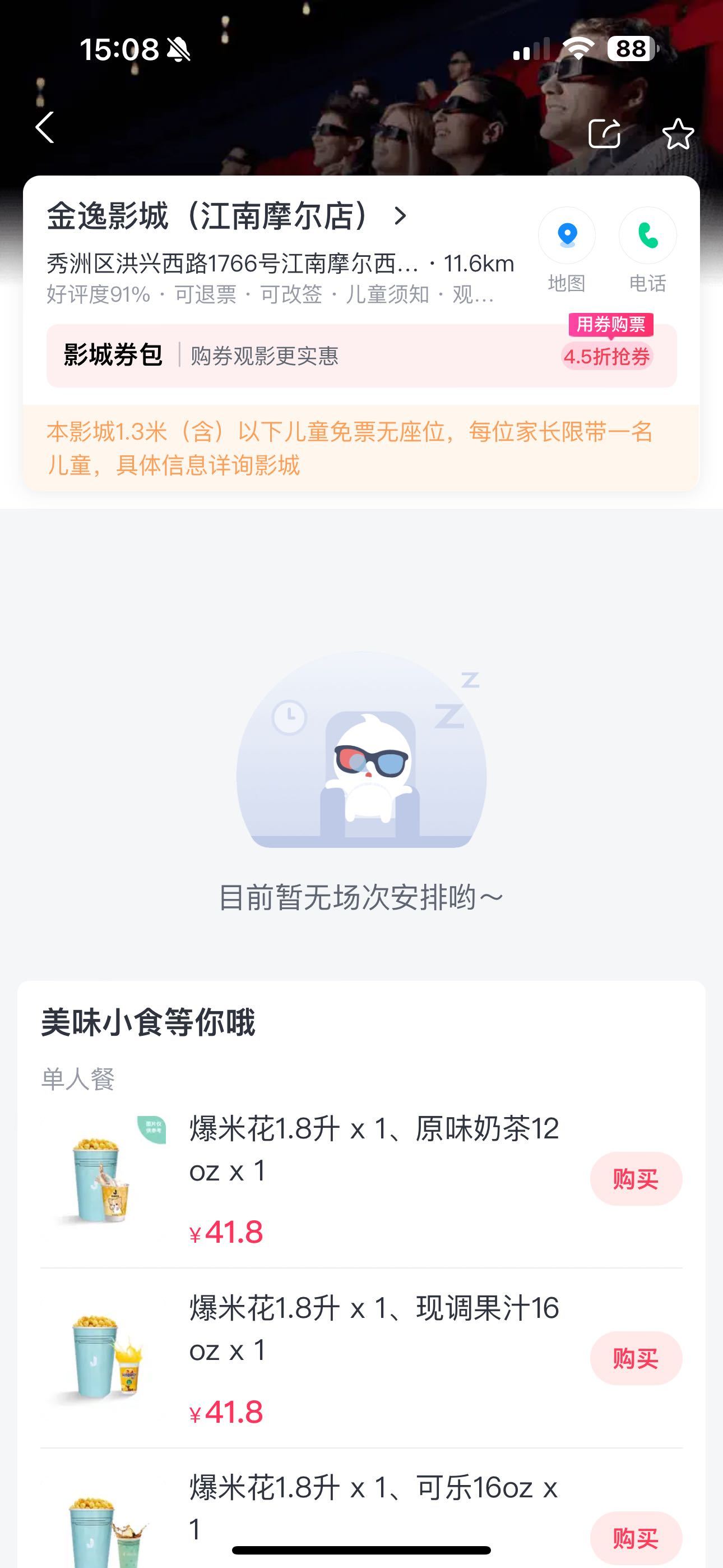
Task: Call the cinema via 电话
Action: [x=647, y=250]
